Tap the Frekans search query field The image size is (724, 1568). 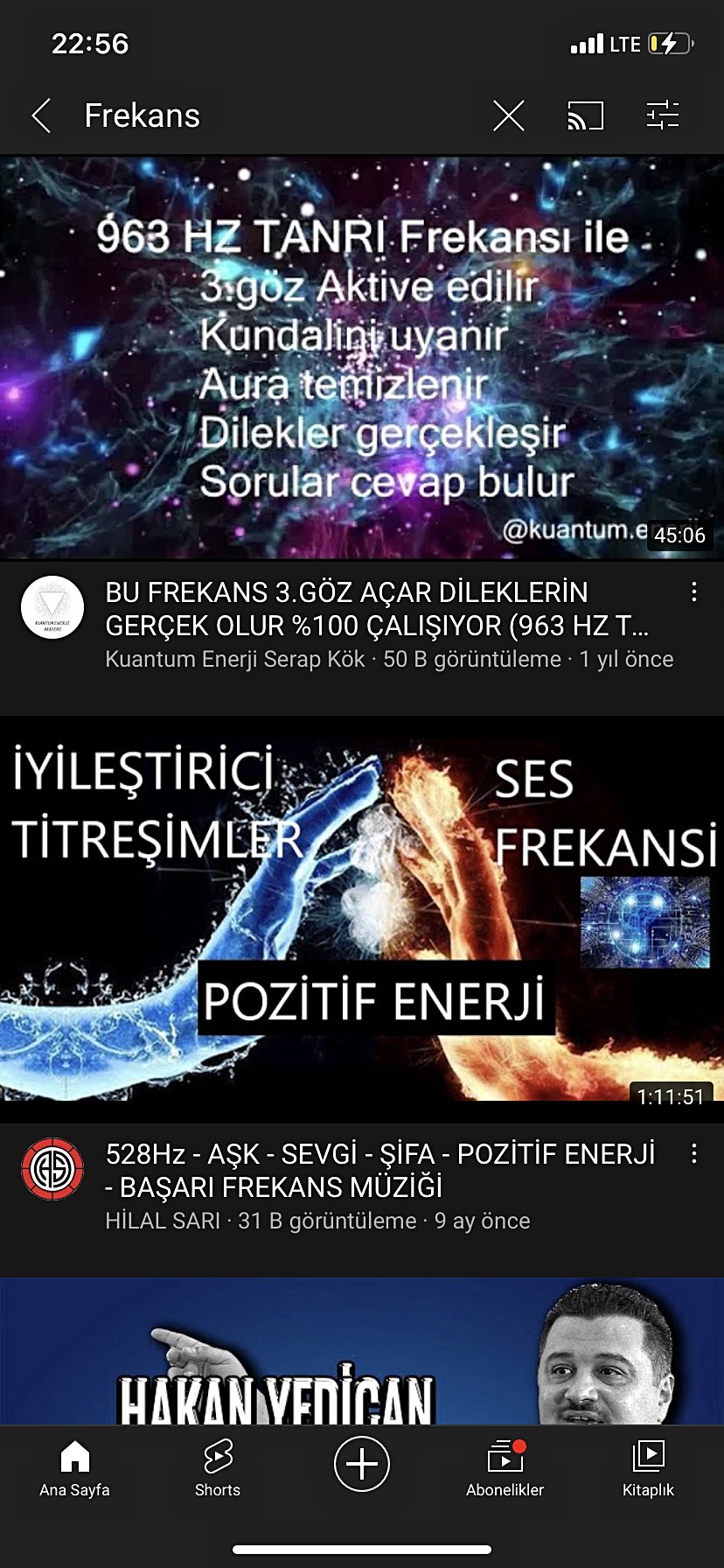point(262,115)
